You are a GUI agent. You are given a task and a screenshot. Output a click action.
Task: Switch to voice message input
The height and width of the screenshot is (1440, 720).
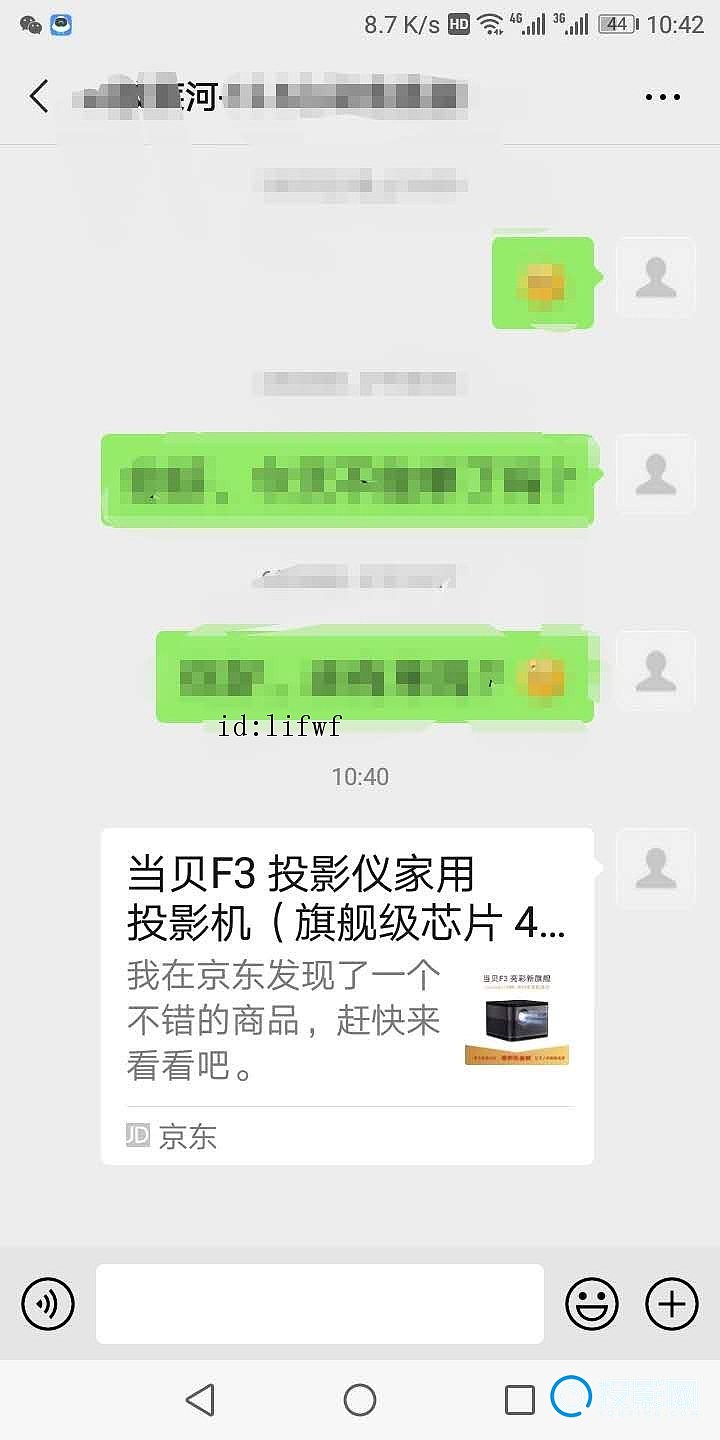click(48, 1304)
